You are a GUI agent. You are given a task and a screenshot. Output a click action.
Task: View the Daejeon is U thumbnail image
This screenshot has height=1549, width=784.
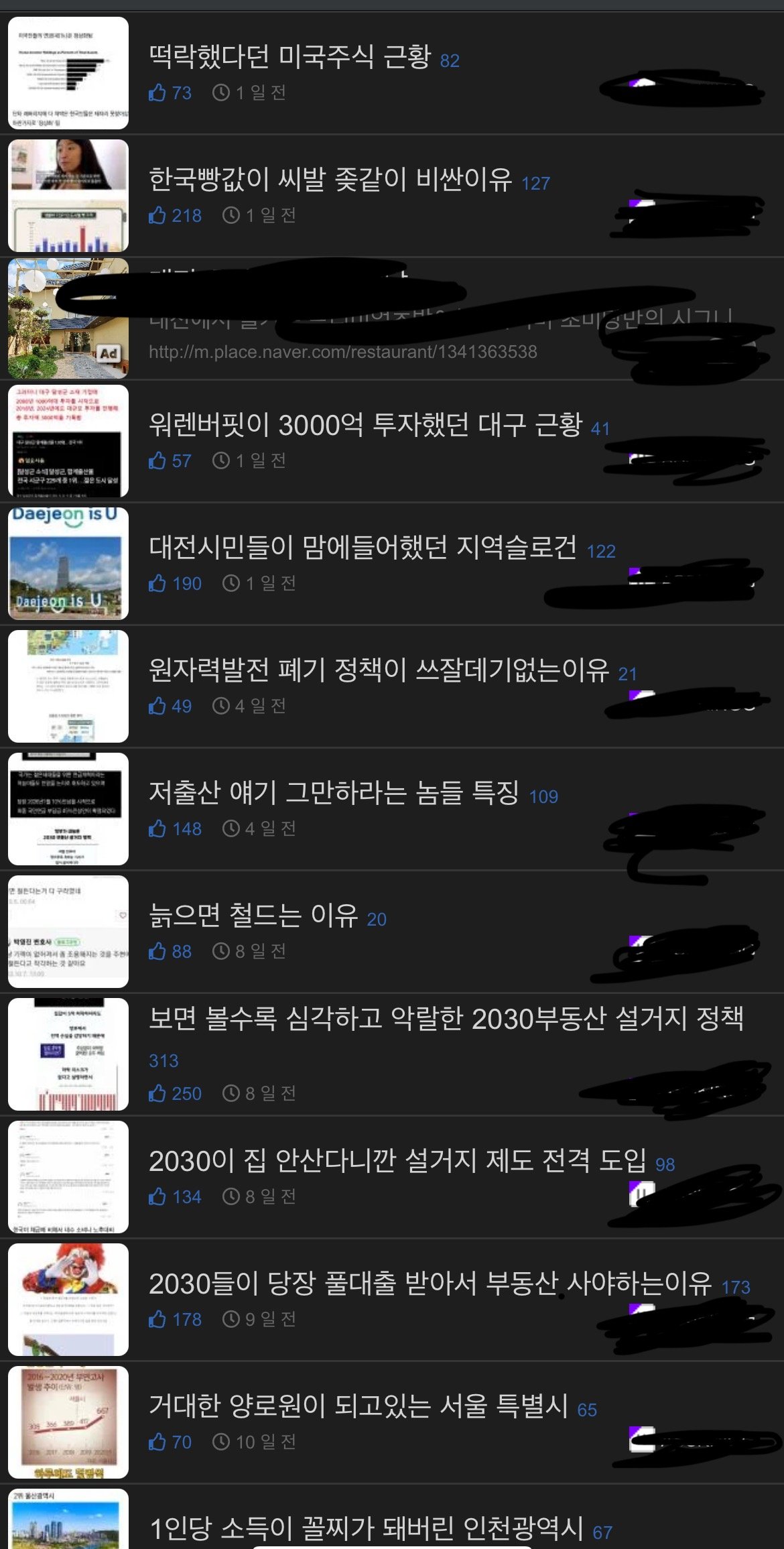68,564
